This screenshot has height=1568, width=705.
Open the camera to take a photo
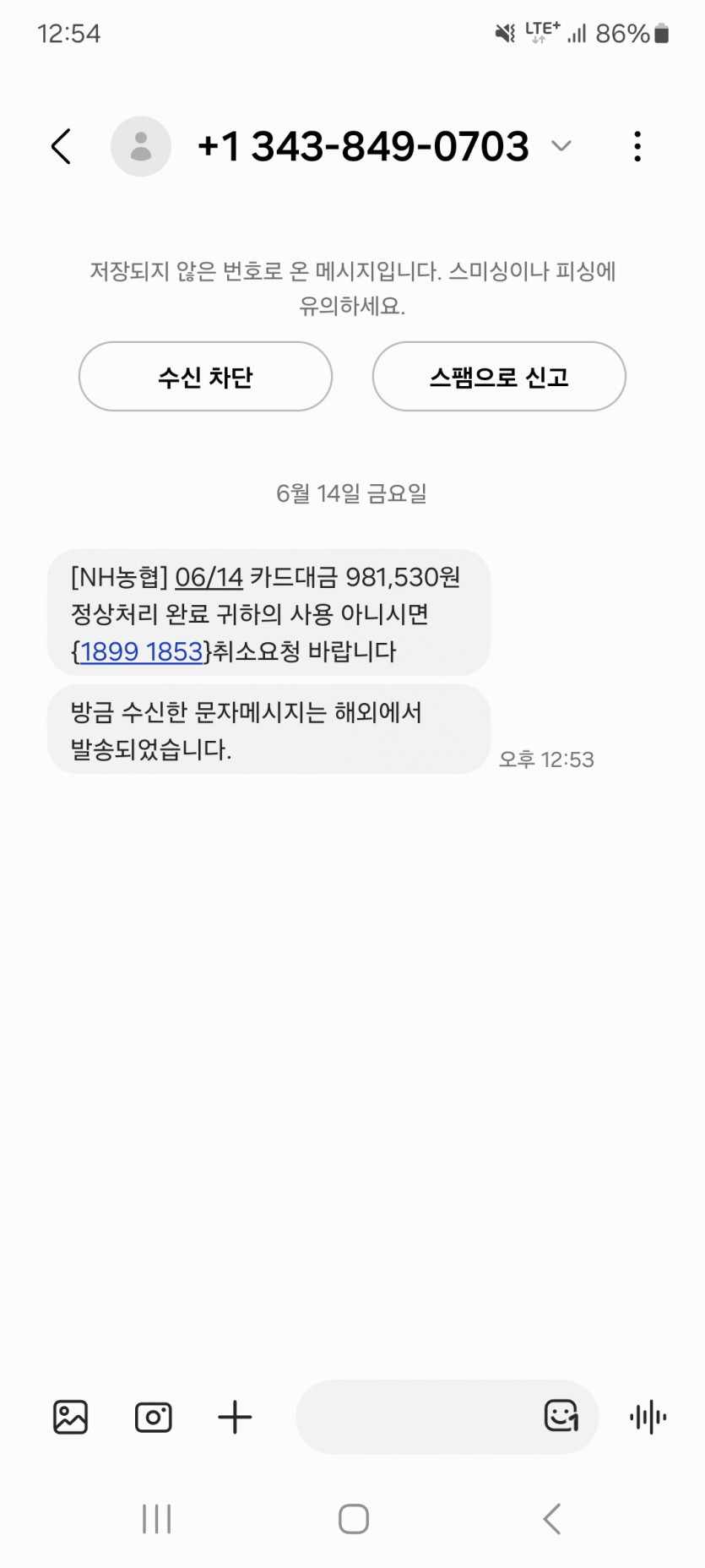coord(153,1417)
